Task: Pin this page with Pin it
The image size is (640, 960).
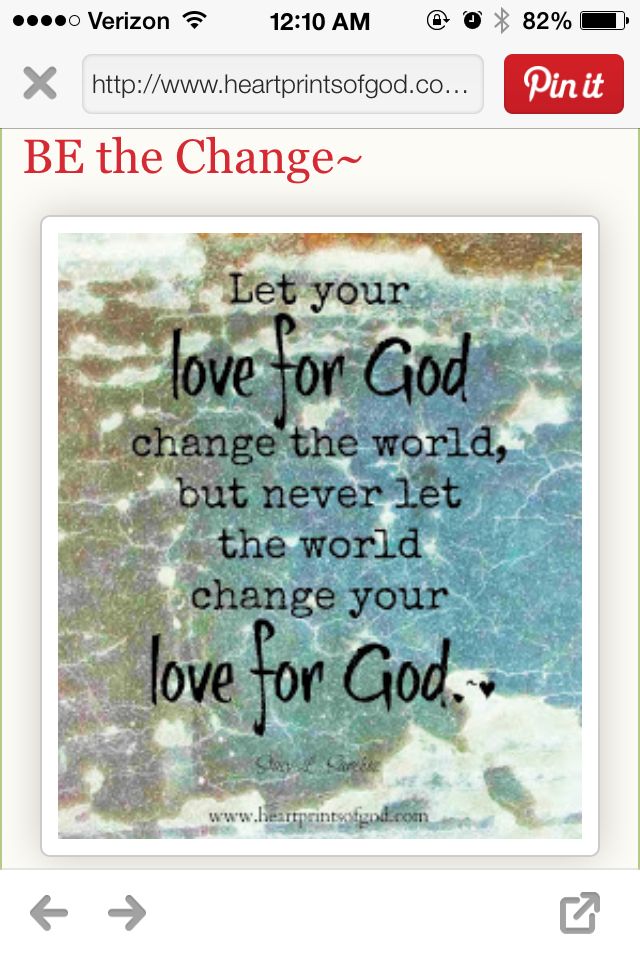Action: coord(565,84)
